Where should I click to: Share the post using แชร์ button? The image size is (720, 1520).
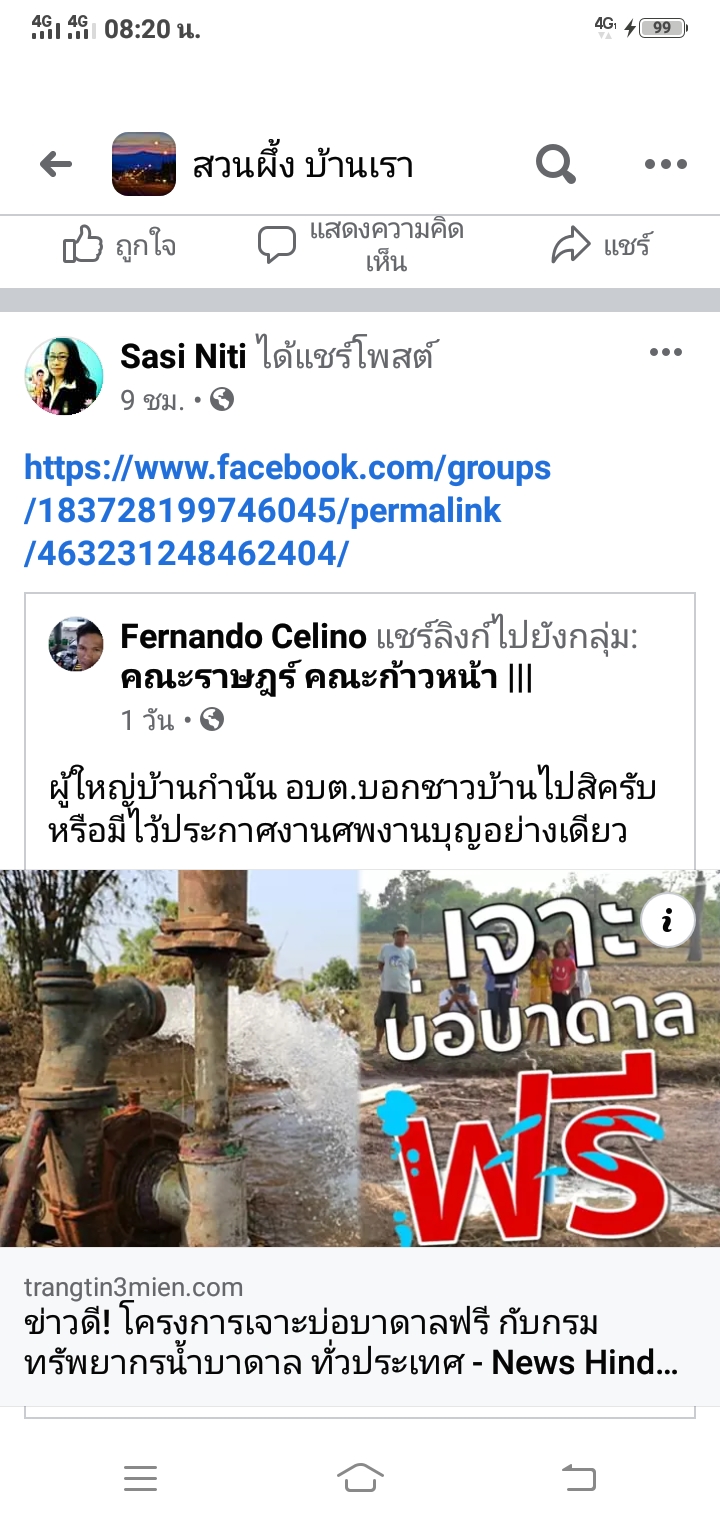(601, 245)
